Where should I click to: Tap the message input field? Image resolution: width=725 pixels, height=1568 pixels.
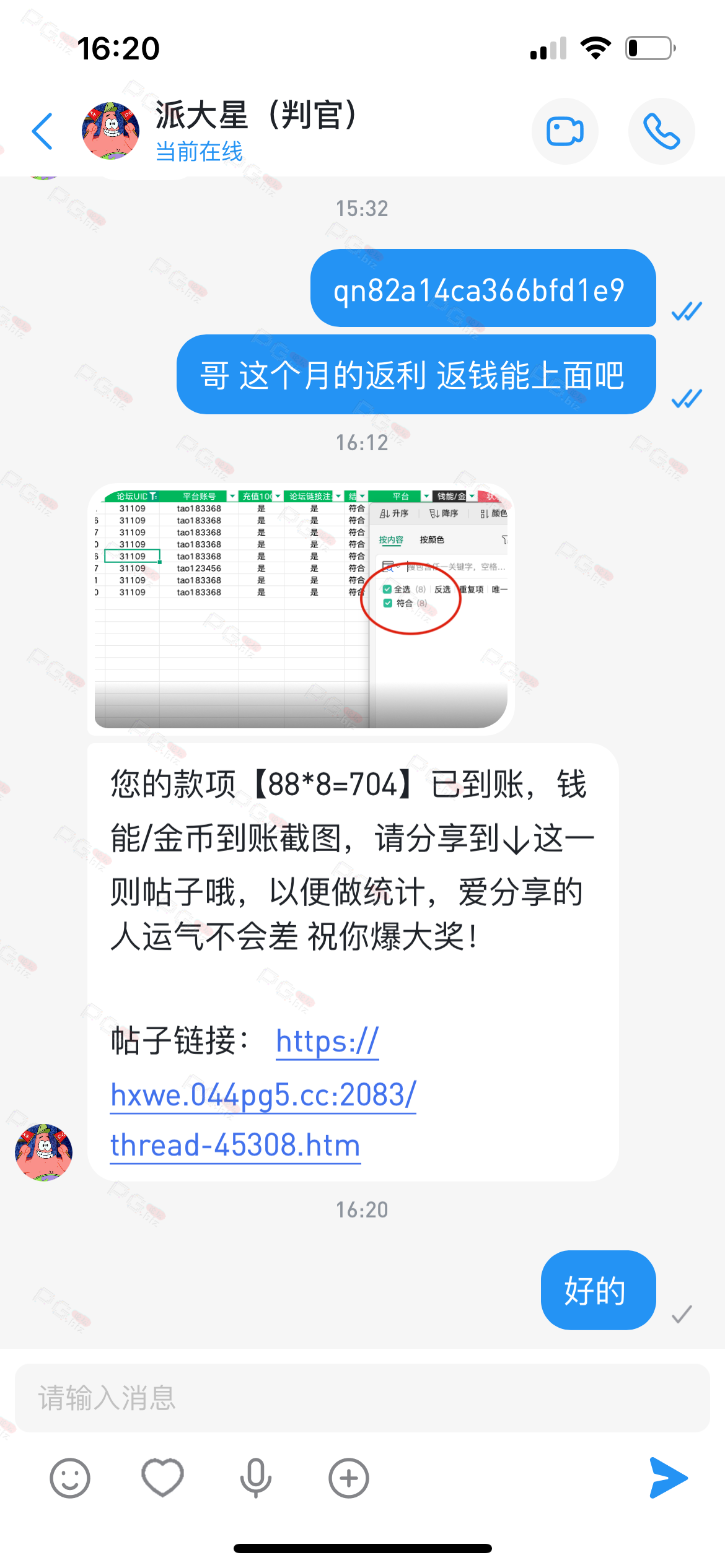tap(362, 1398)
